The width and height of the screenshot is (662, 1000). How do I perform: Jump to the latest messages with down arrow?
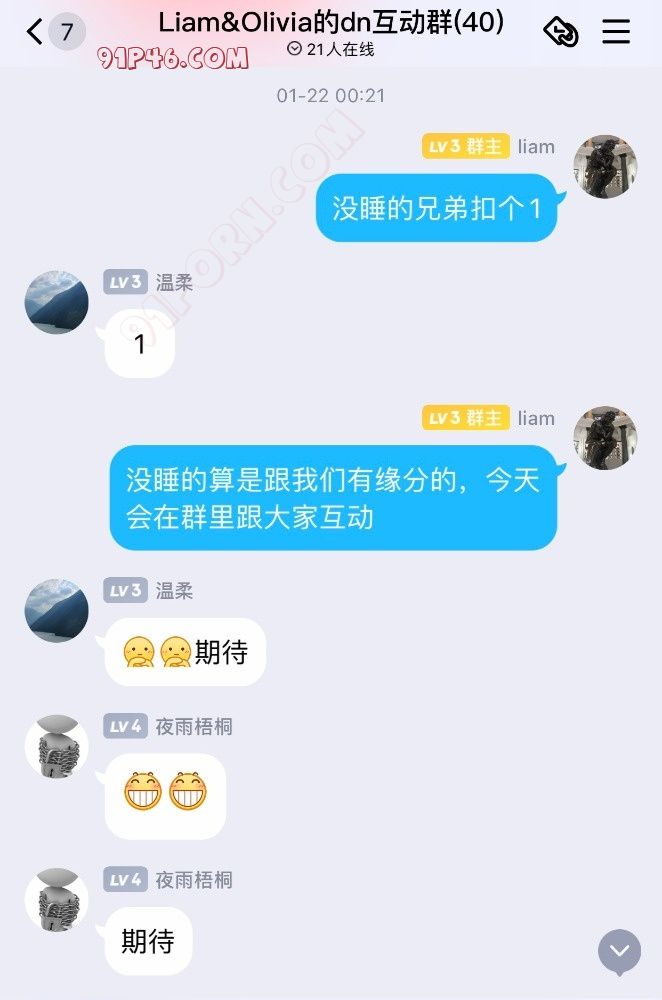[619, 952]
